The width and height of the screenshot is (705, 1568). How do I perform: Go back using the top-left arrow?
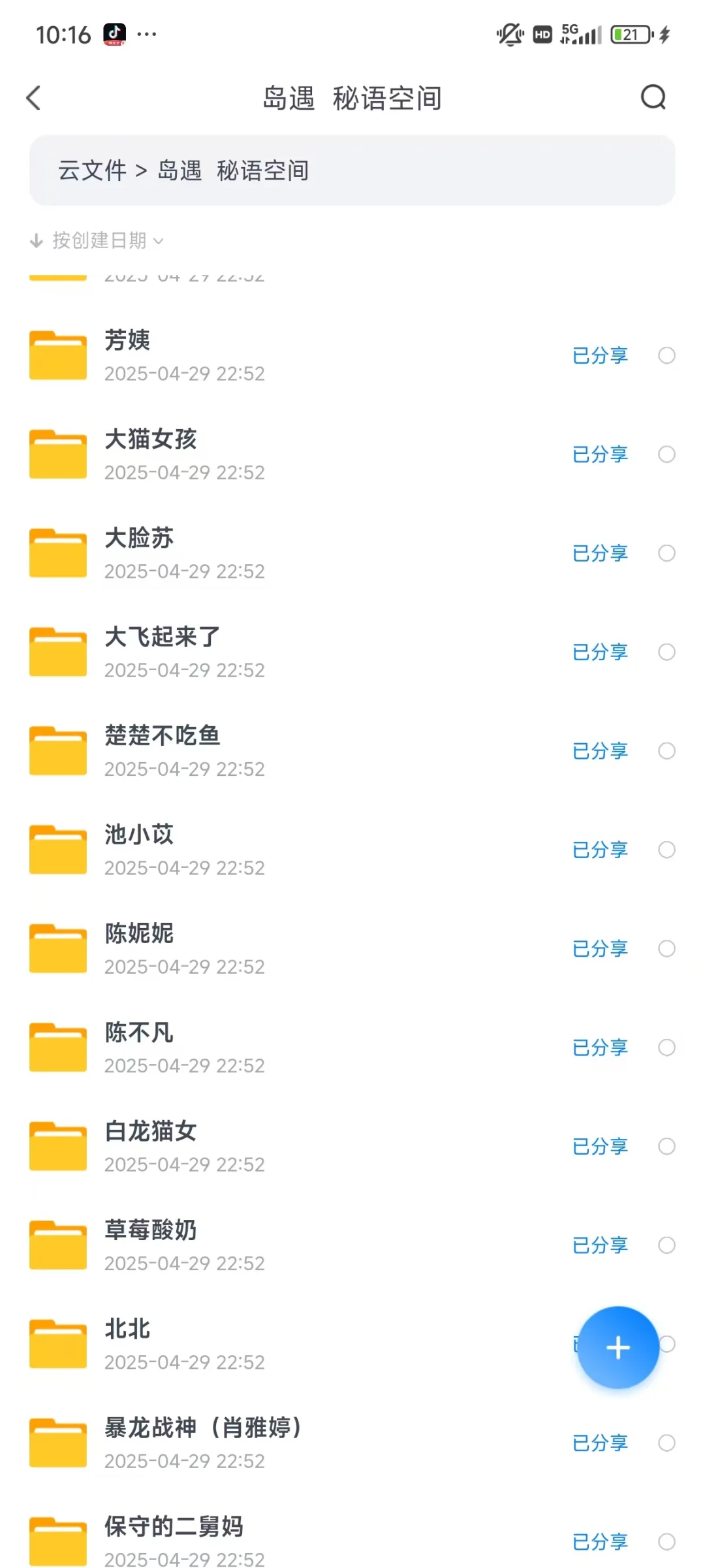coord(34,99)
